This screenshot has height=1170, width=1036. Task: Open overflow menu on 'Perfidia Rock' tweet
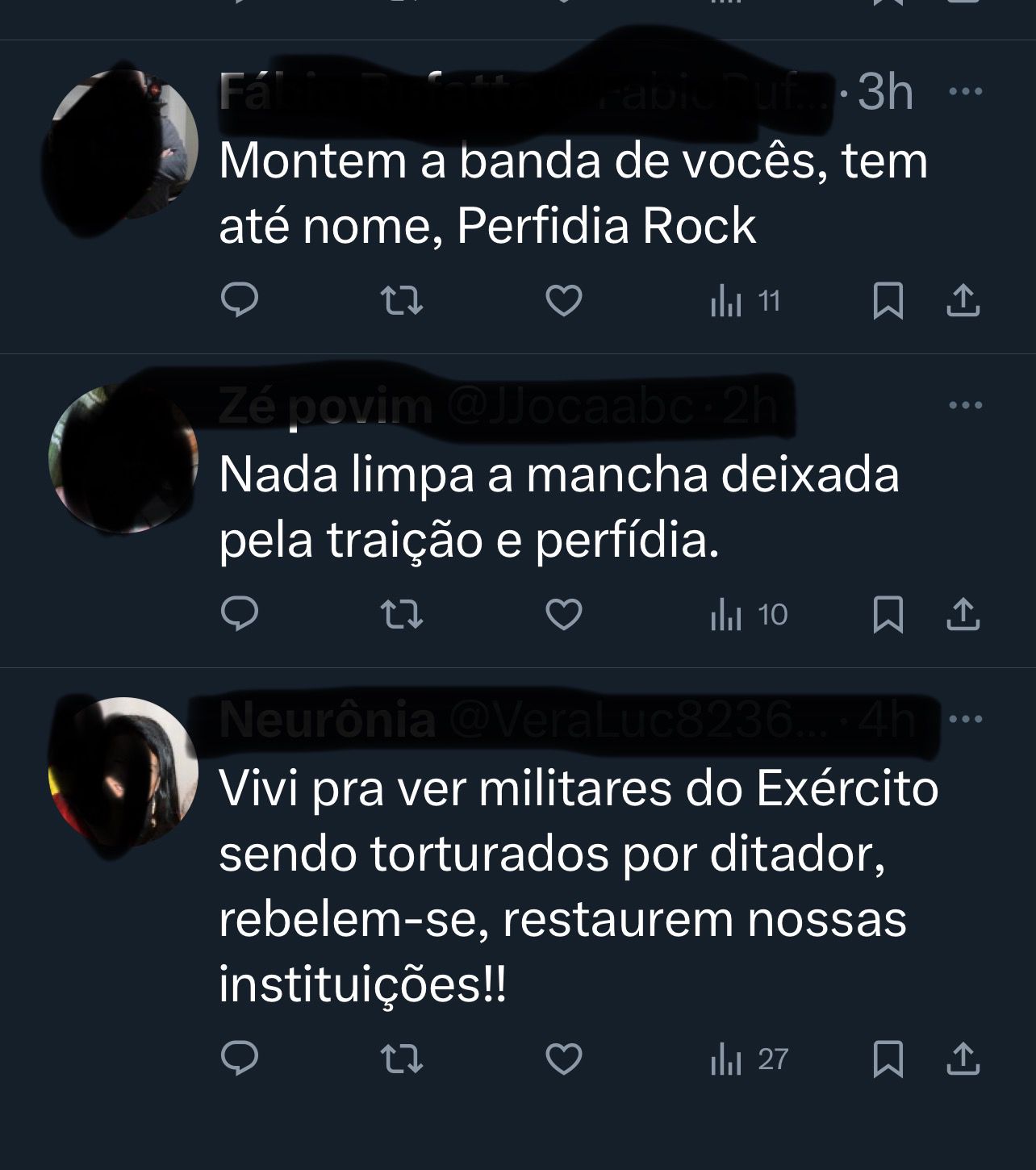965,91
